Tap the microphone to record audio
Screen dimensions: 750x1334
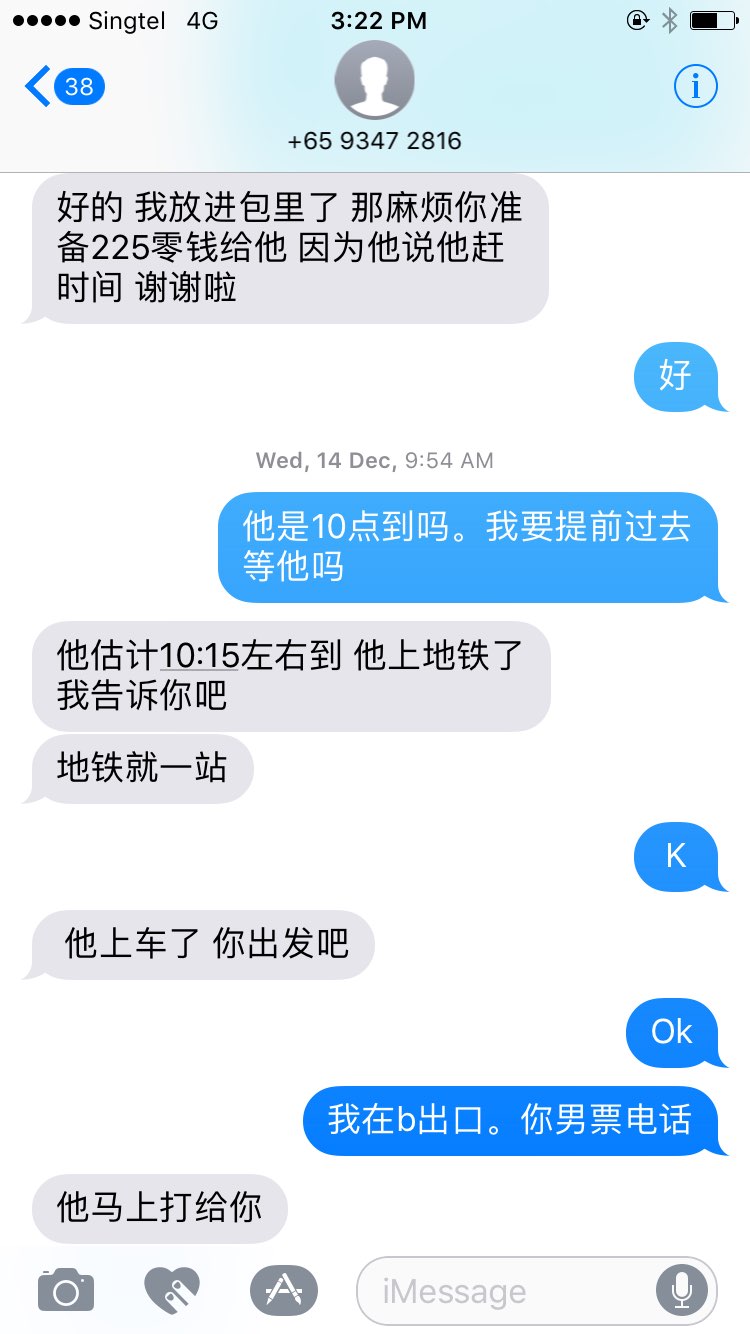click(x=682, y=1291)
